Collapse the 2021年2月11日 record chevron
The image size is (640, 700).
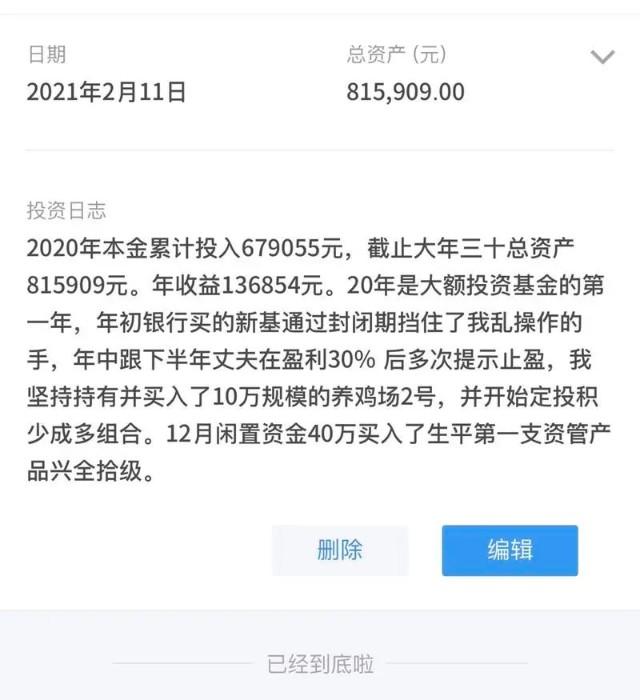602,57
